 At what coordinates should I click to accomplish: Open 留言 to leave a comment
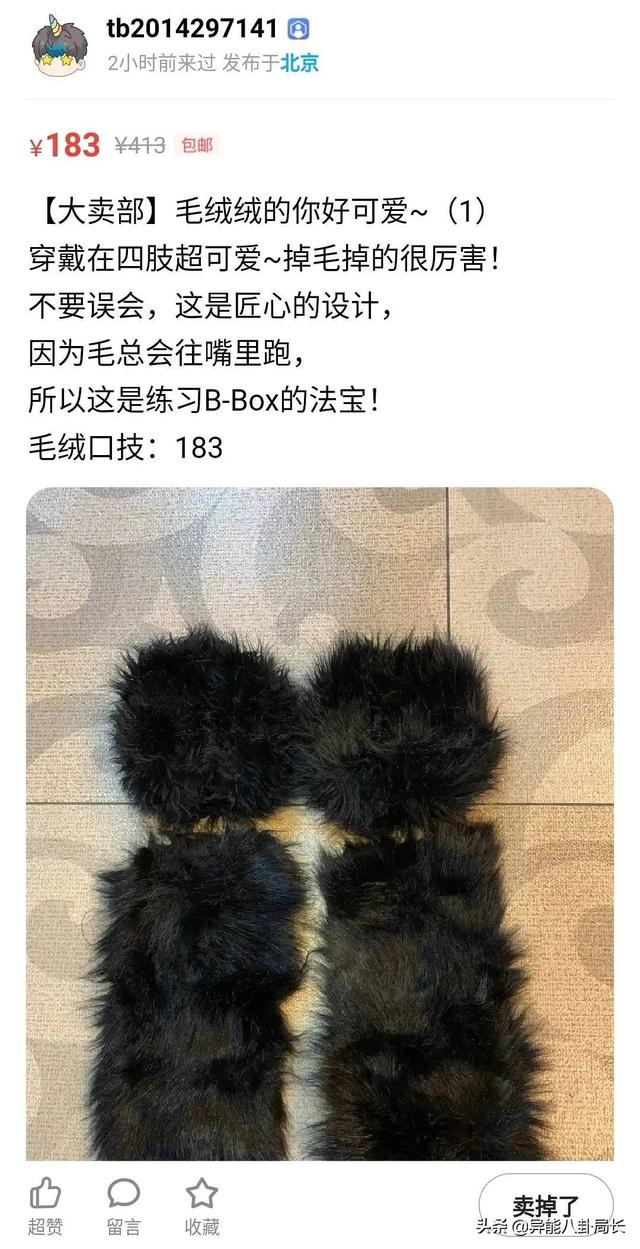point(124,1204)
